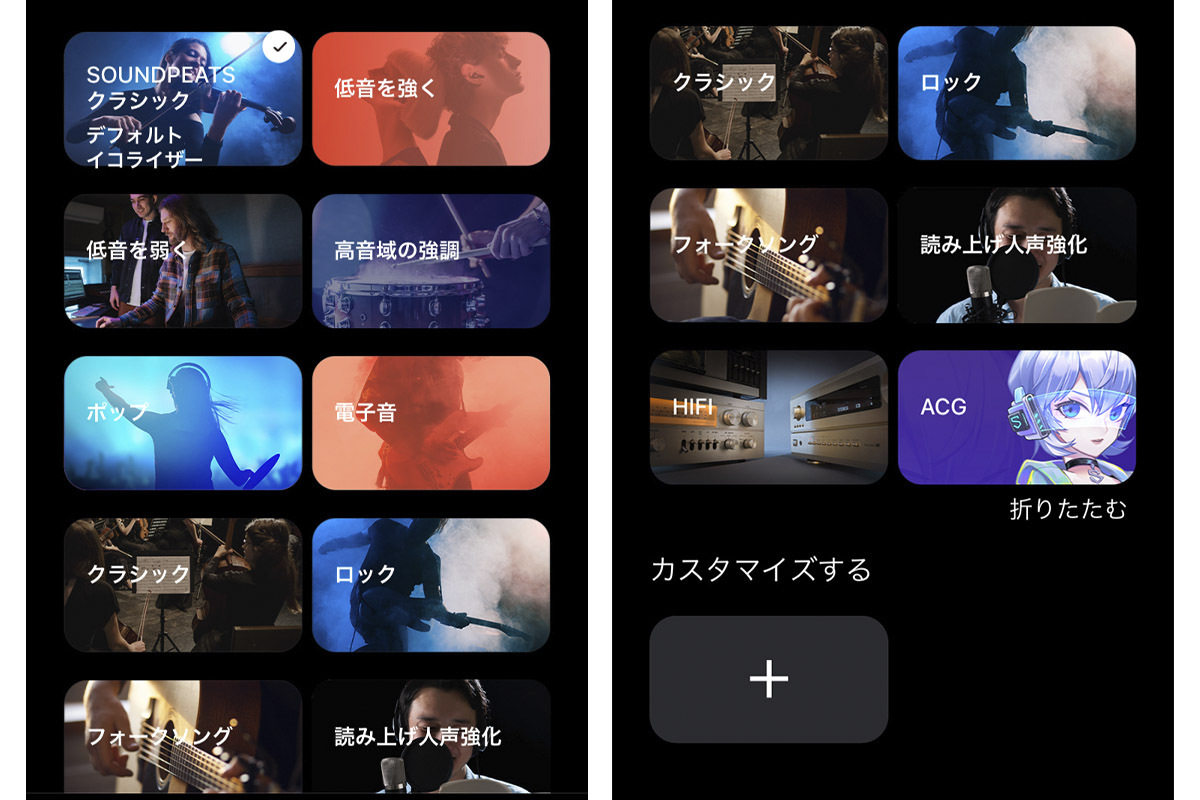Pick the 電子音 equalizer preset
Viewport: 1200px width, 800px height.
tap(431, 423)
